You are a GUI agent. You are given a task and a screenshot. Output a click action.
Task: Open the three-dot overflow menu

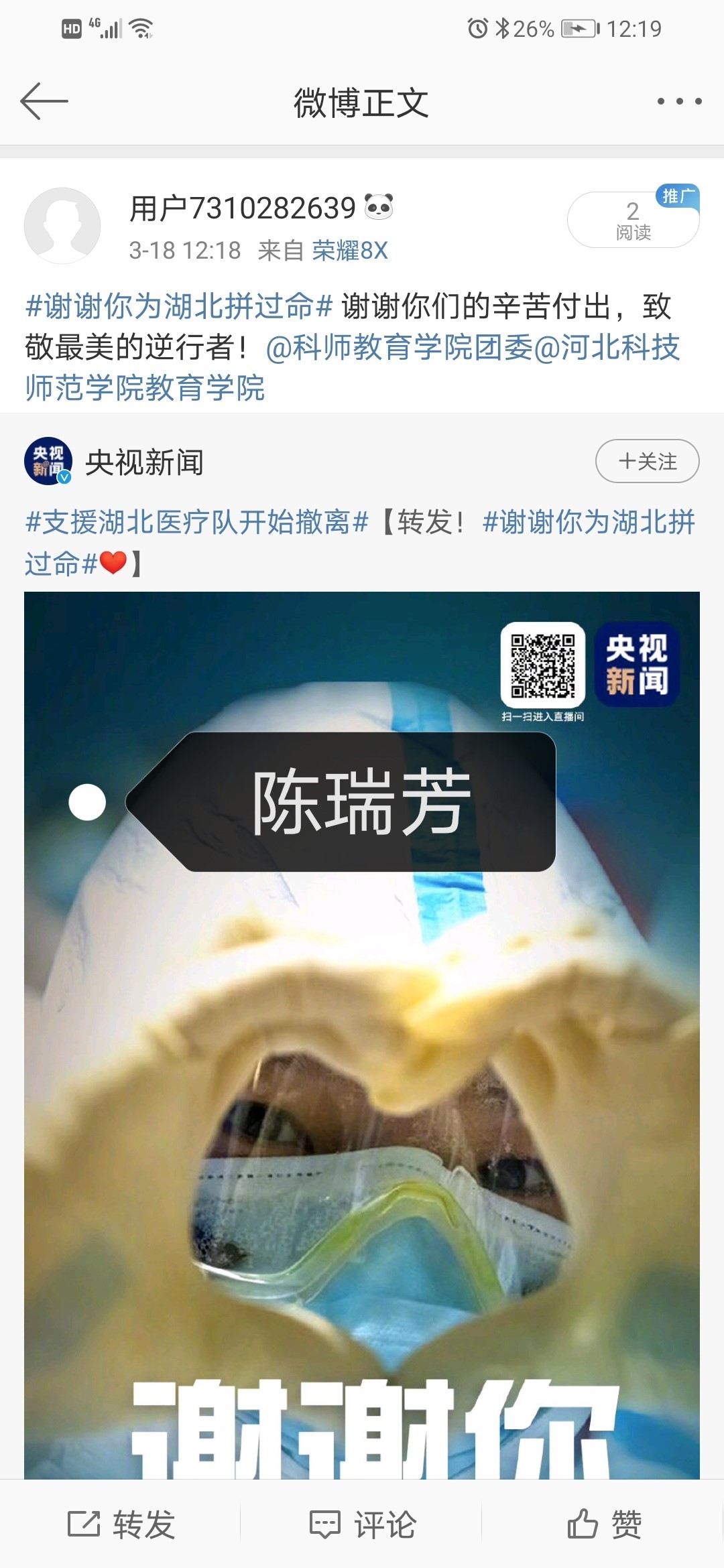(679, 102)
